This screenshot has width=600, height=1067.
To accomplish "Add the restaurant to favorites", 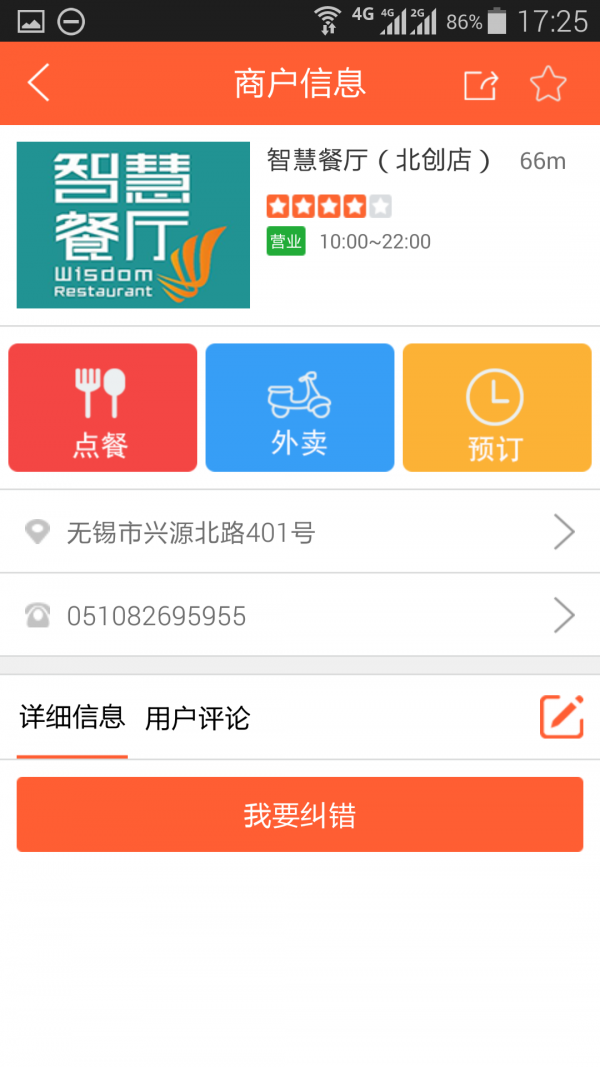I will (x=548, y=84).
